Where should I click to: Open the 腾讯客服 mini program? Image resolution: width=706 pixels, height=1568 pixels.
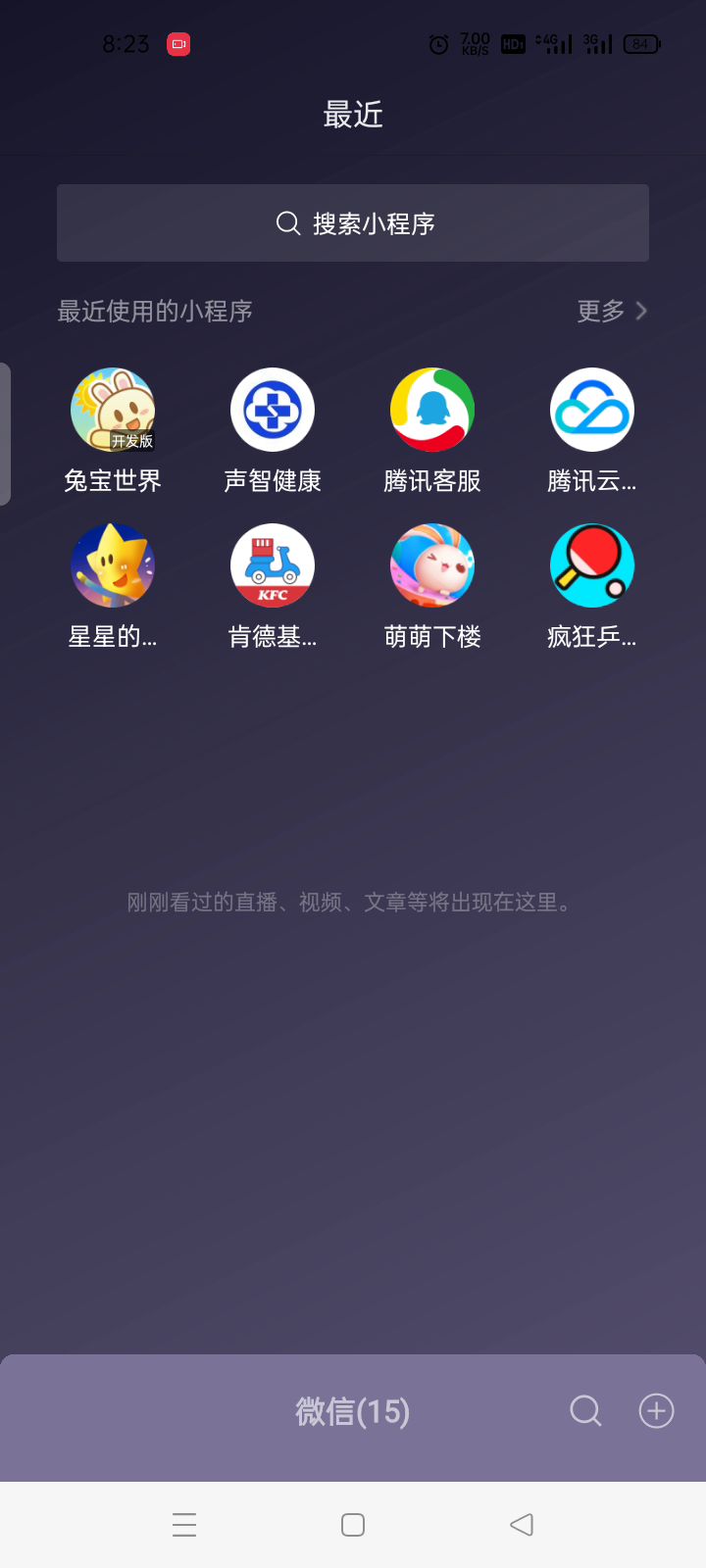pos(432,411)
